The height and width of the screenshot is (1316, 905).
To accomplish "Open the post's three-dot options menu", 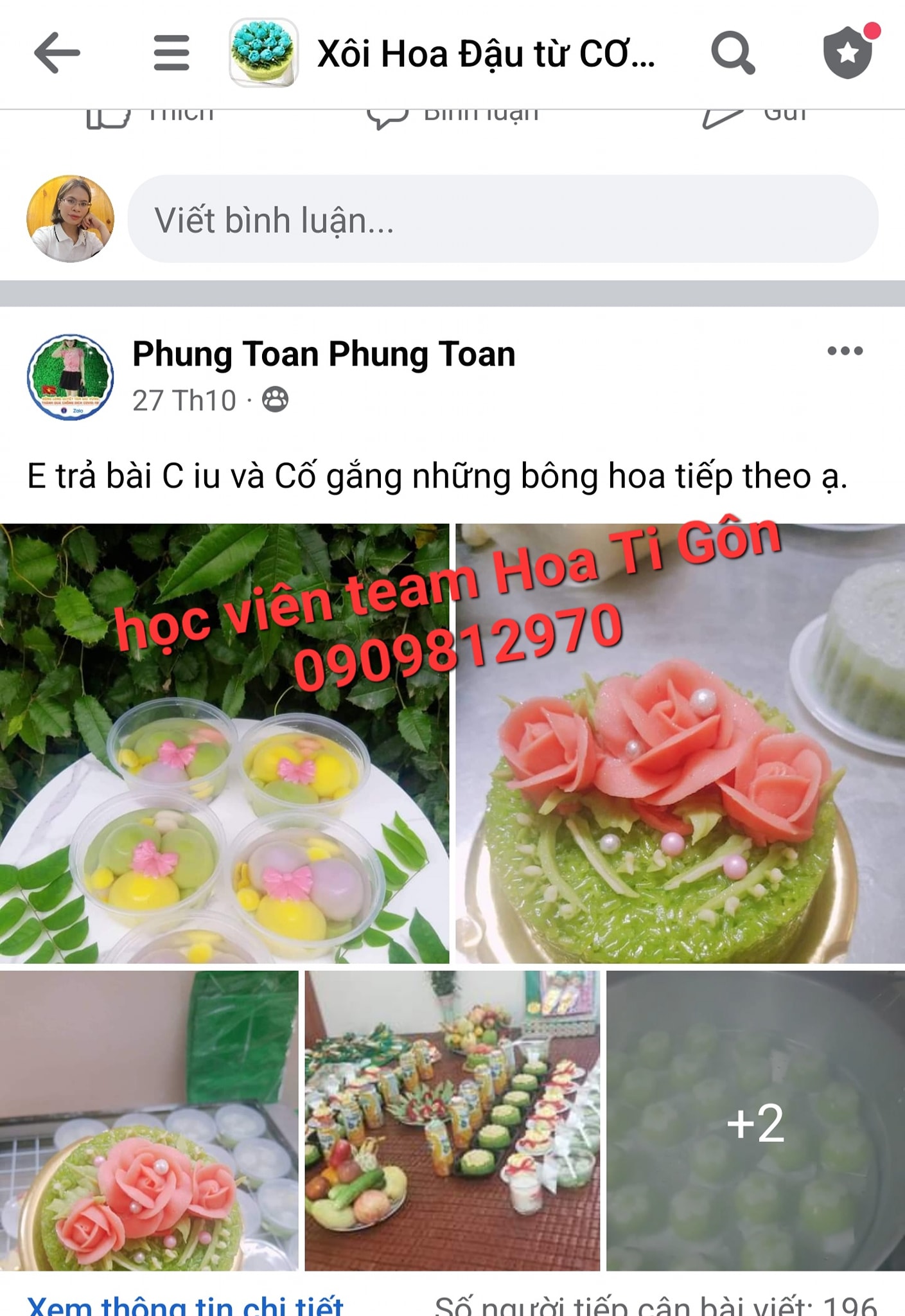I will click(845, 351).
